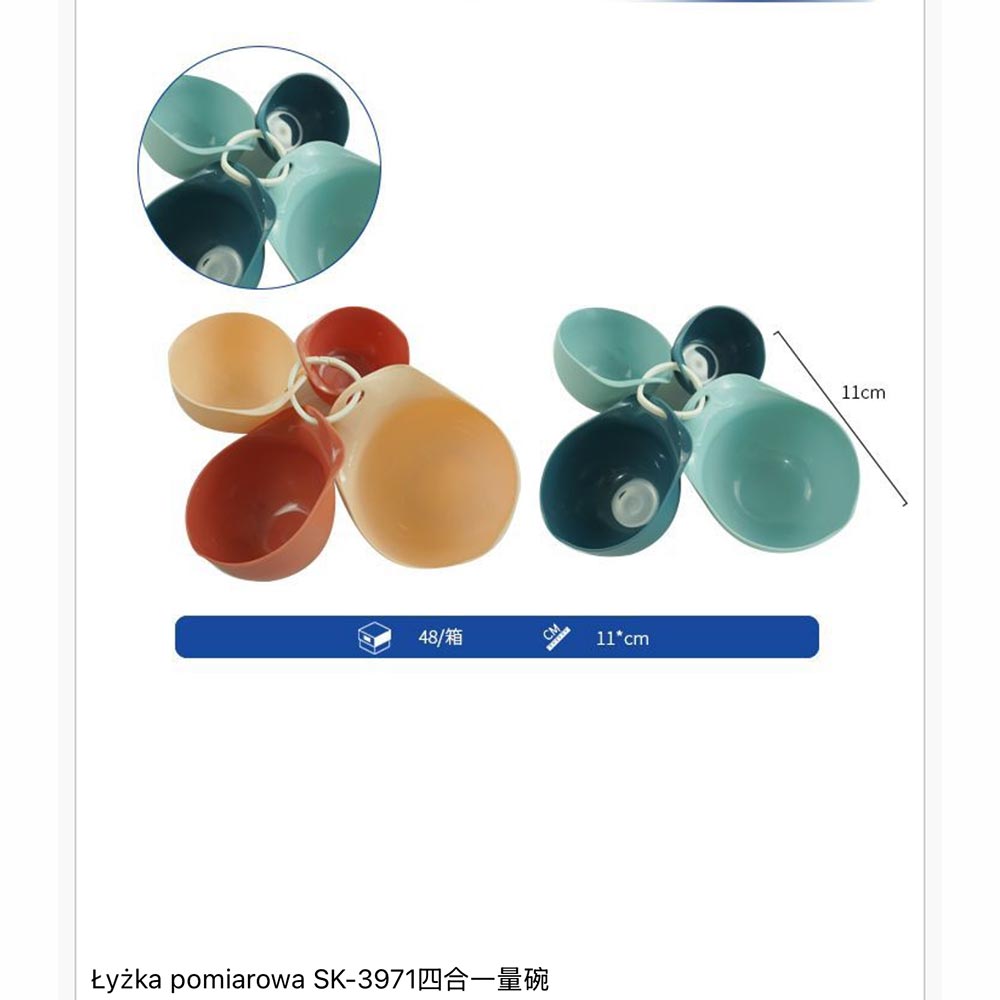Open the Łyżka pomiarowa SK-3971 product card
This screenshot has height=1000, width=1000.
[319, 977]
